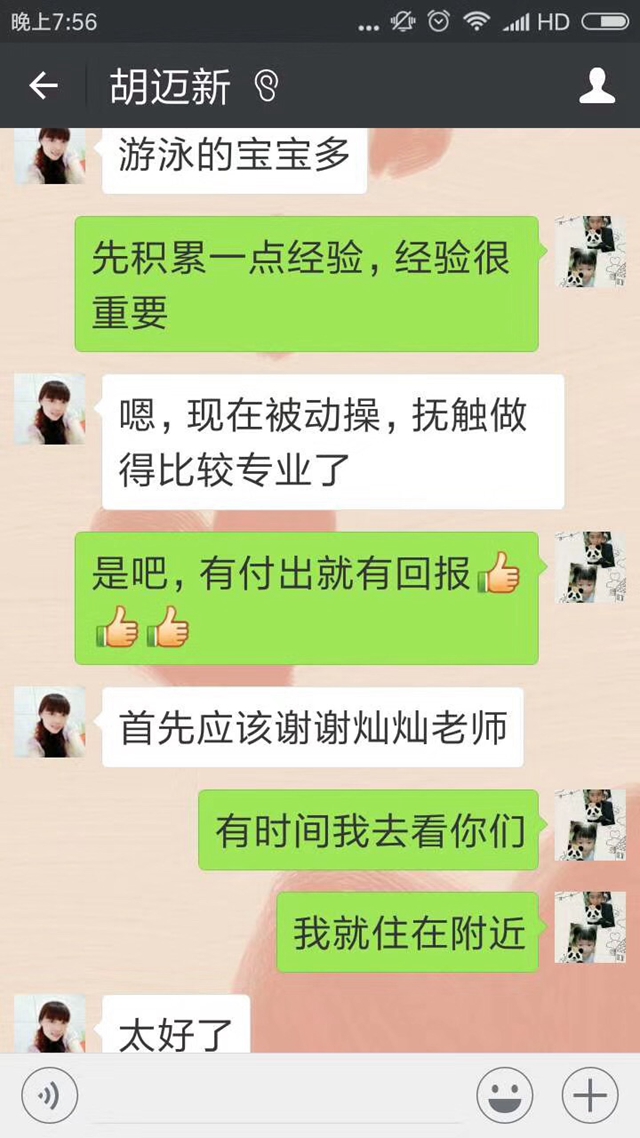Open the plus attachments menu

tap(590, 1096)
